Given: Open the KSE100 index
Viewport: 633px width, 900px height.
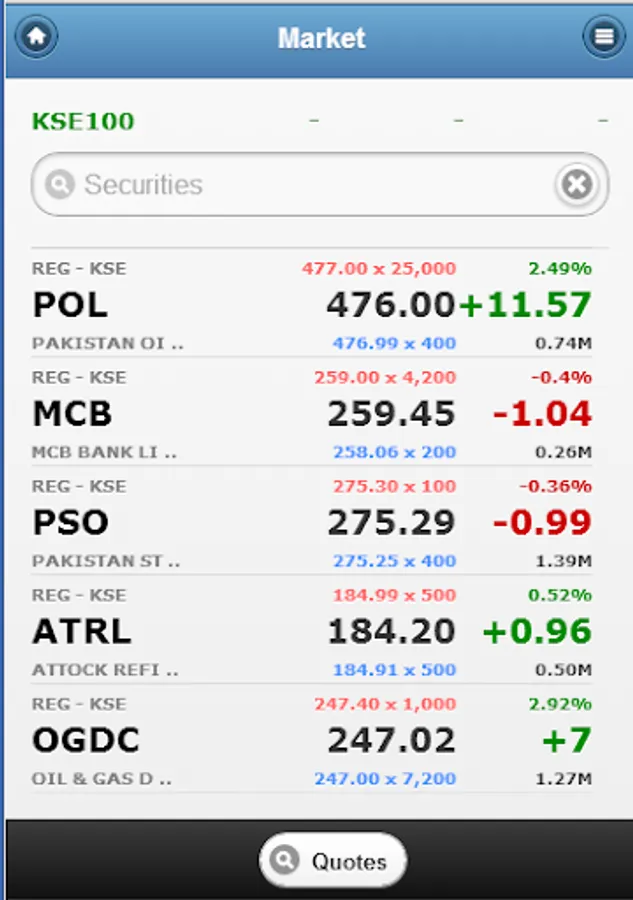Looking at the screenshot, I should 83,122.
